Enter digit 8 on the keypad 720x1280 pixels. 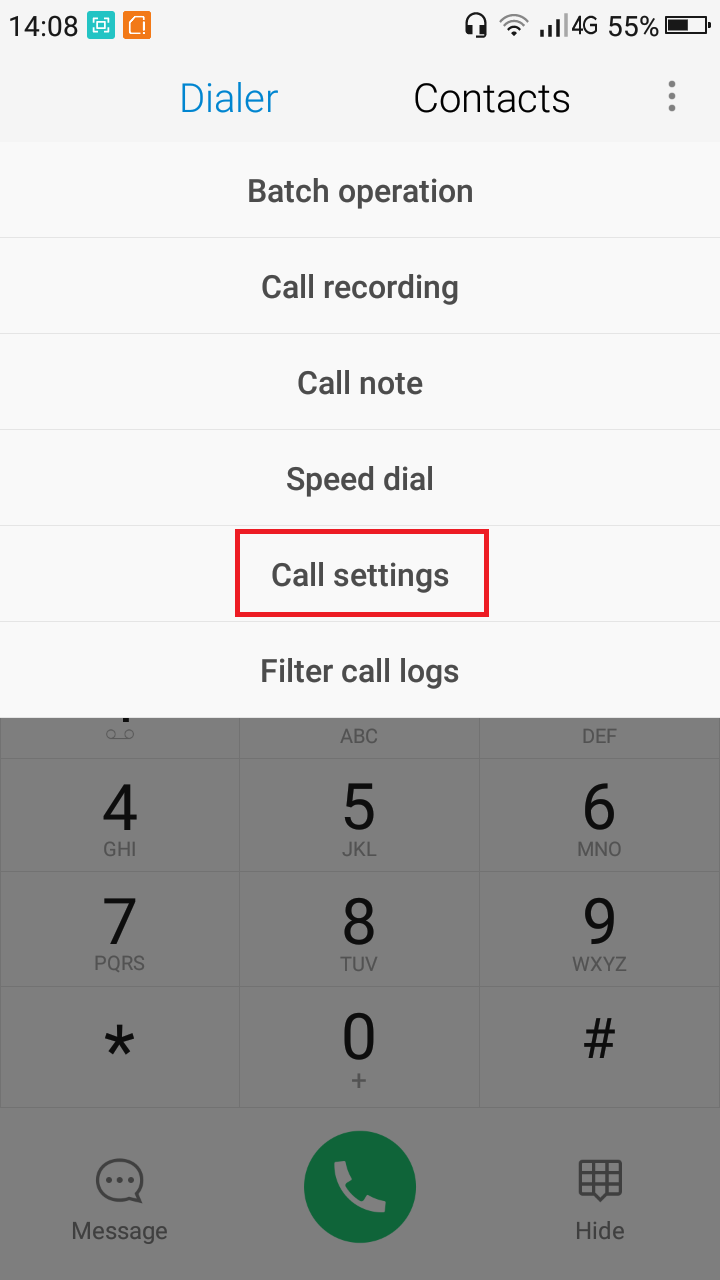(x=359, y=931)
